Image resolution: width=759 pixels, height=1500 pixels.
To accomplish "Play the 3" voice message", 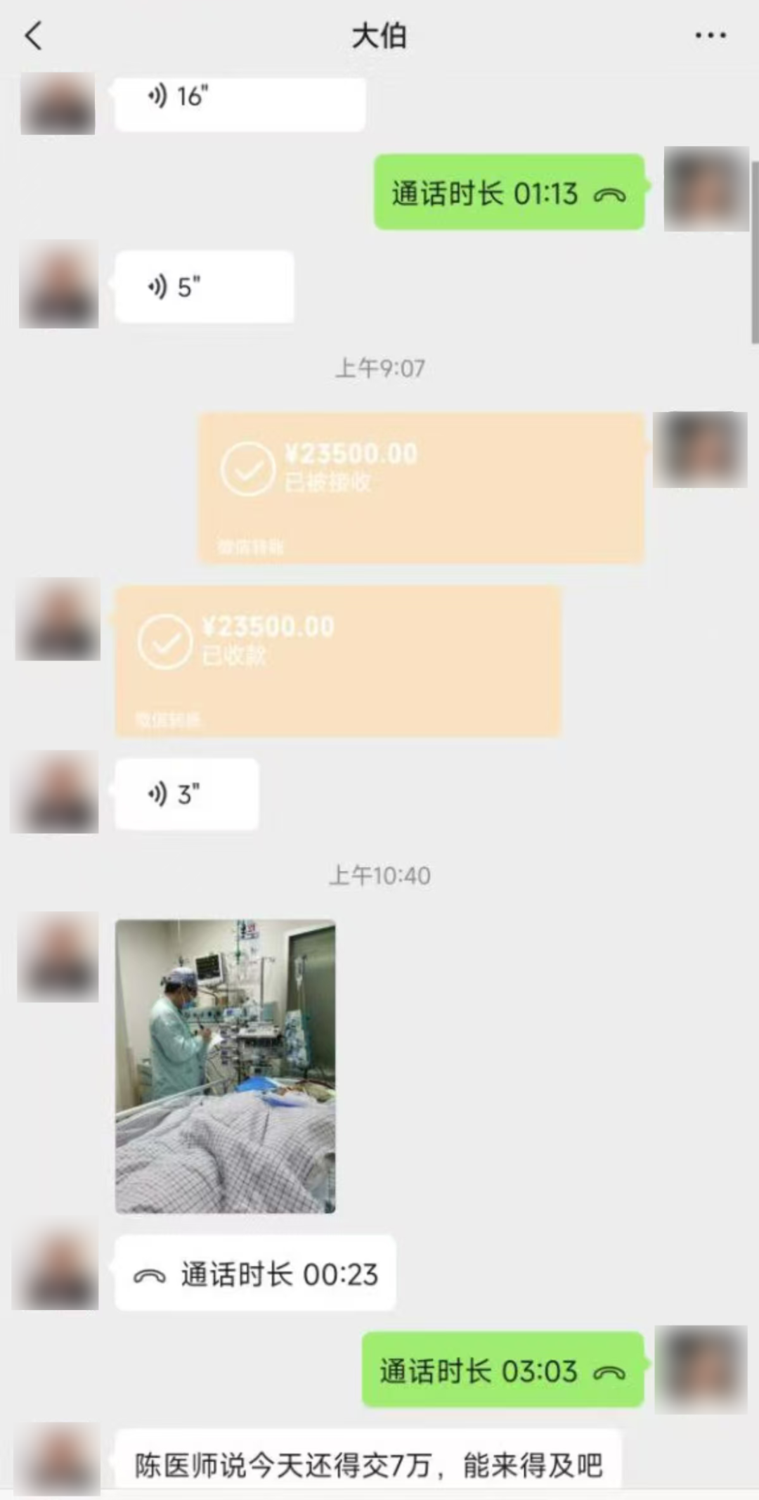I will [186, 795].
